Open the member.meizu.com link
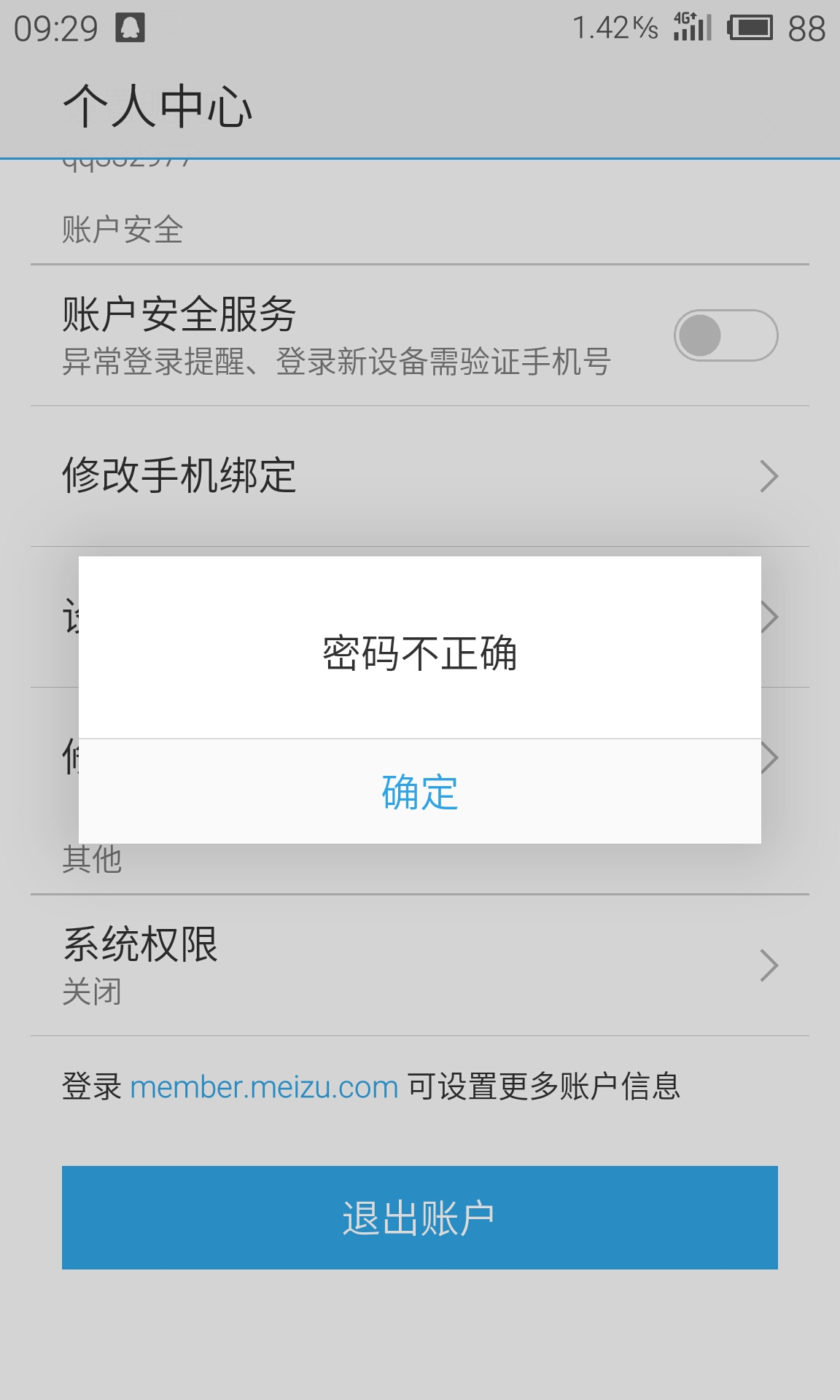Image resolution: width=840 pixels, height=1400 pixels. pyautogui.click(x=264, y=1087)
